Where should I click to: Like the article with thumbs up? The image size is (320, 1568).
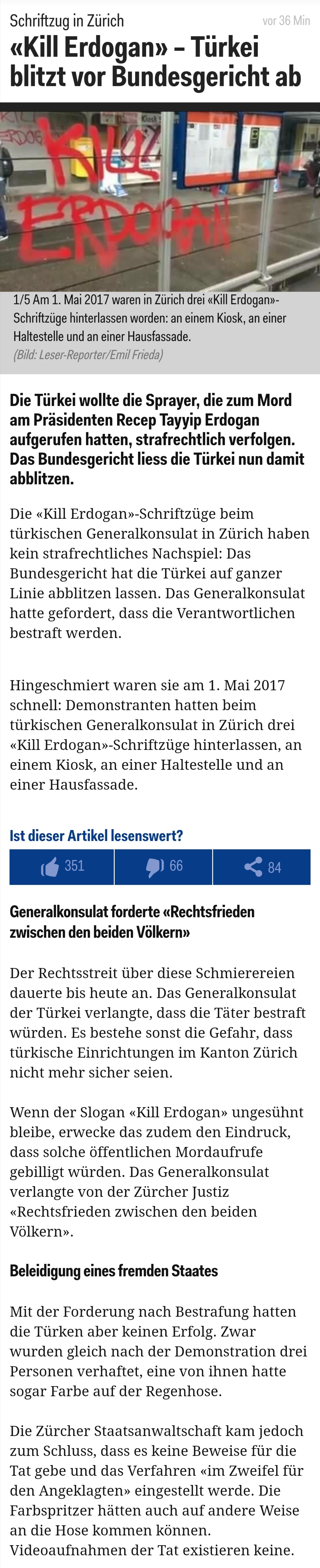coord(61,866)
